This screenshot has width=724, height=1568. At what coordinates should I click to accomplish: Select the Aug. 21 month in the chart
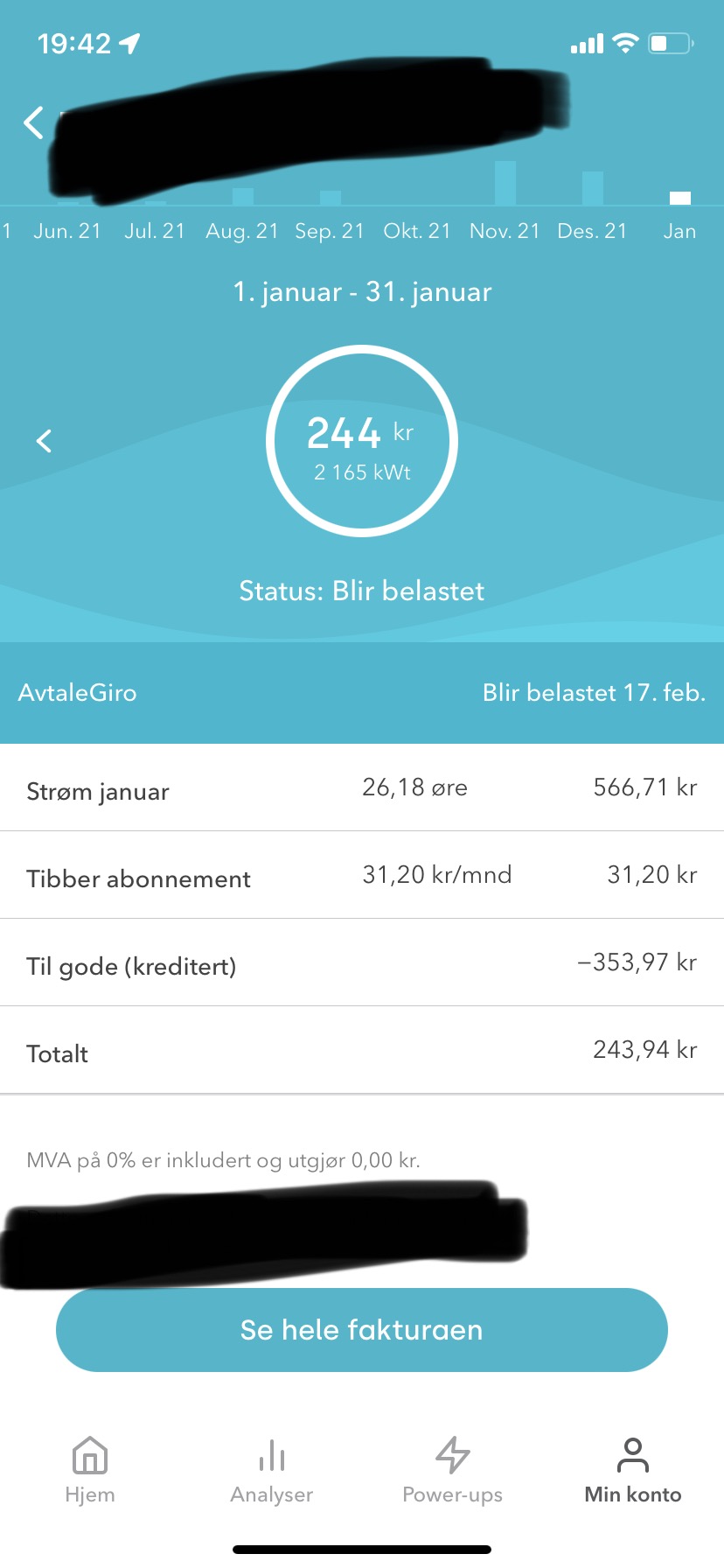tap(242, 231)
